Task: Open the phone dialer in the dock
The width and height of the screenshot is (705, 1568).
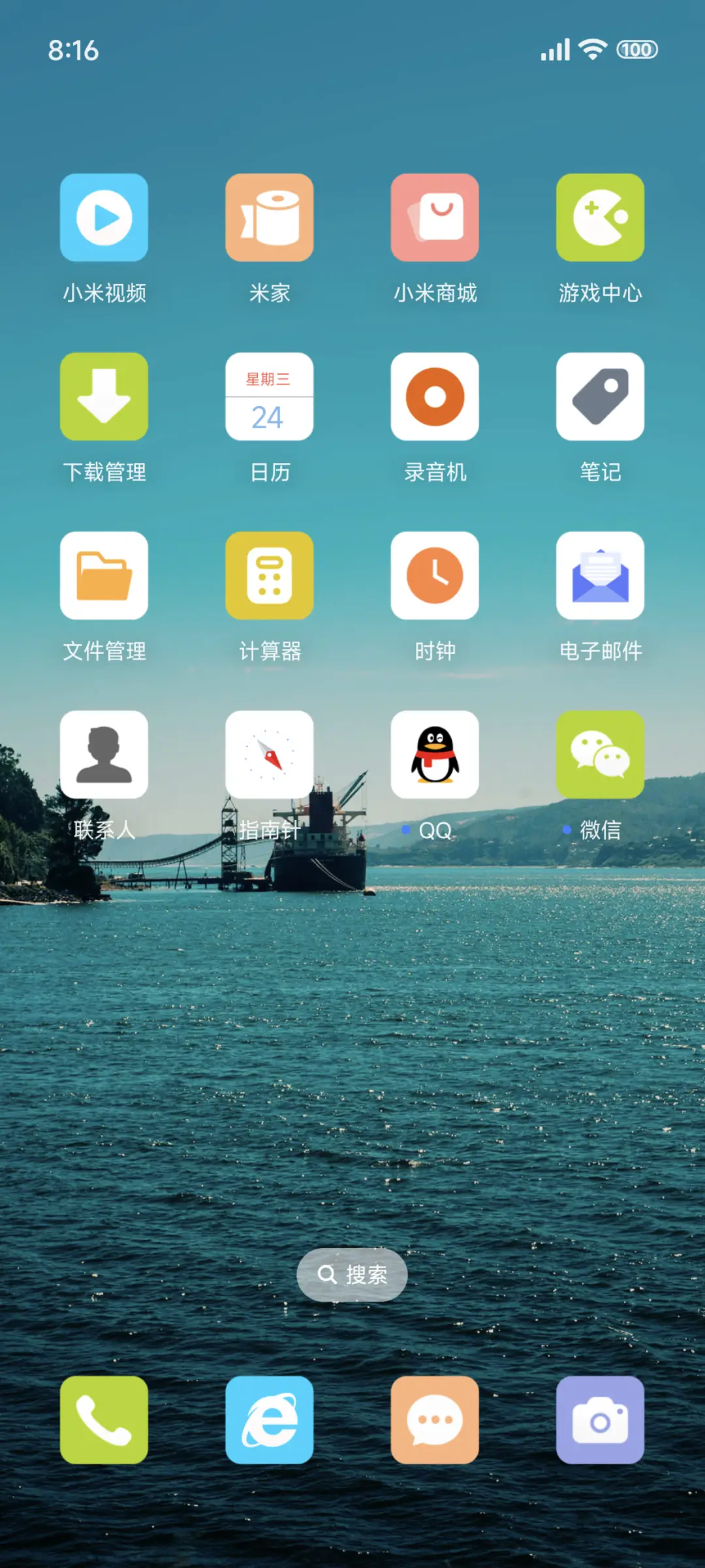Action: pyautogui.click(x=104, y=1421)
